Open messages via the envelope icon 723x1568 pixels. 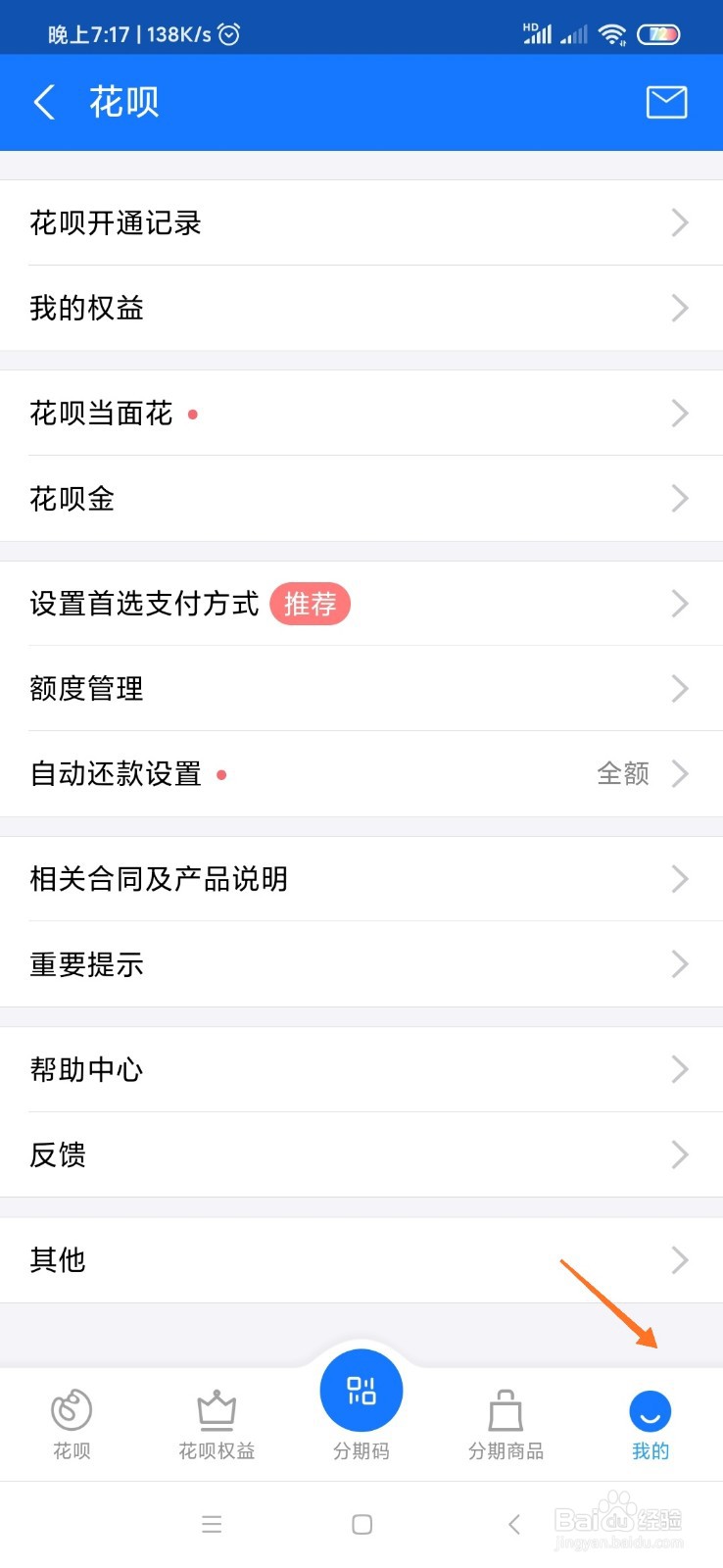(666, 102)
